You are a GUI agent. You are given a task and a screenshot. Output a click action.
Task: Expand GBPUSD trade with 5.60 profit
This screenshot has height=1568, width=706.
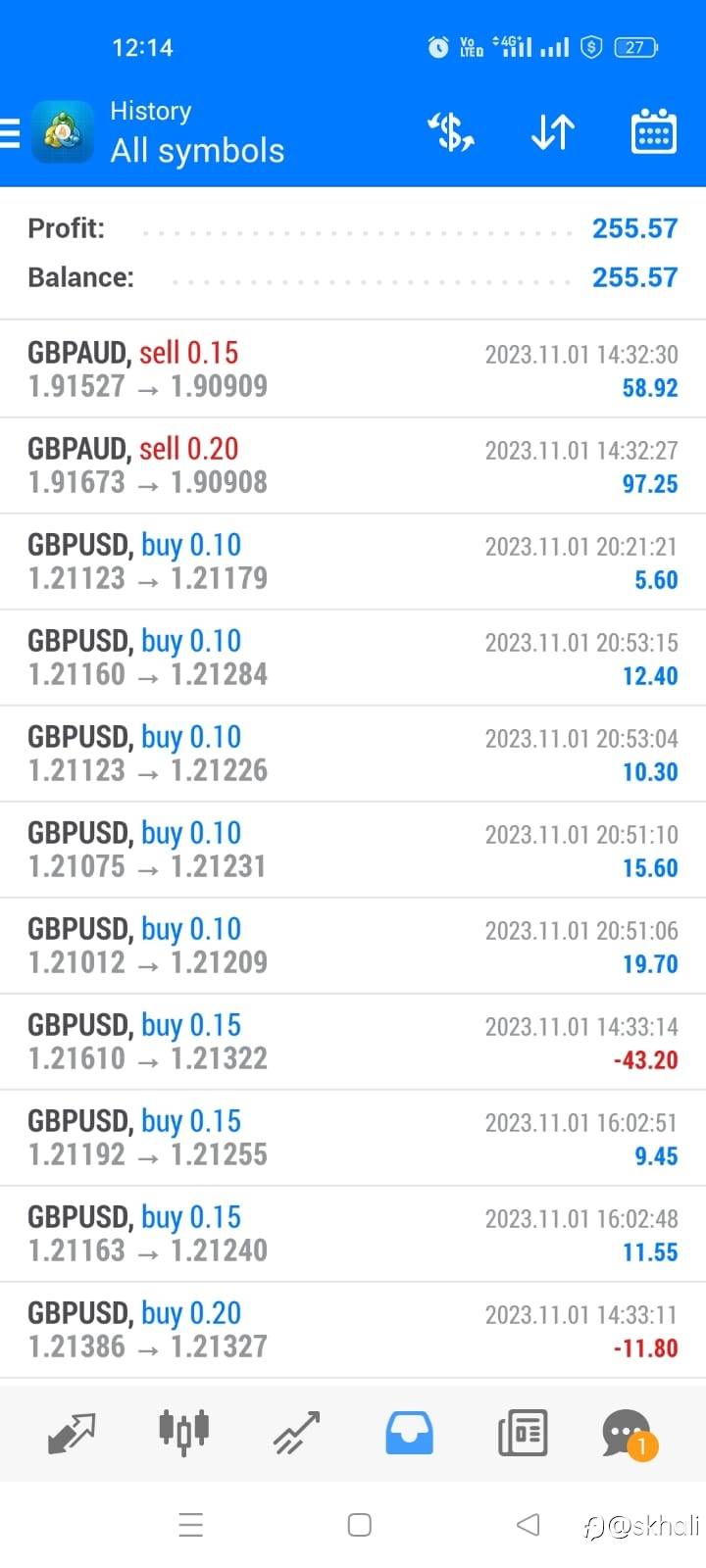pos(353,562)
